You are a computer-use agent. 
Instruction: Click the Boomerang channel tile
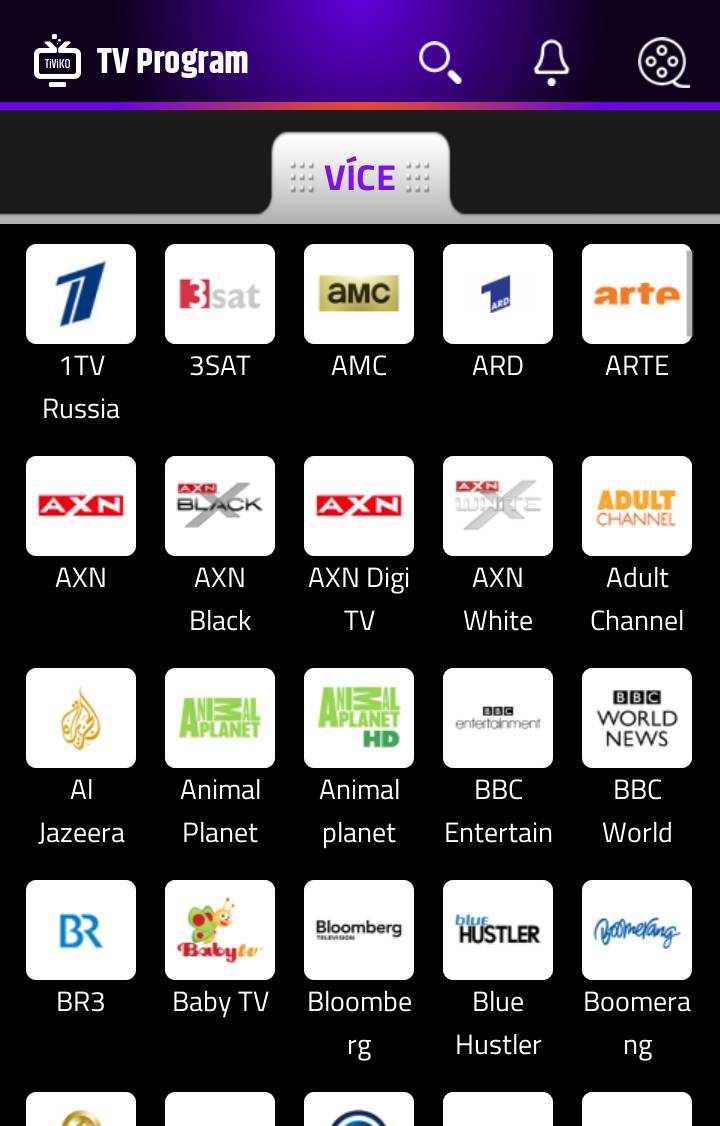637,930
